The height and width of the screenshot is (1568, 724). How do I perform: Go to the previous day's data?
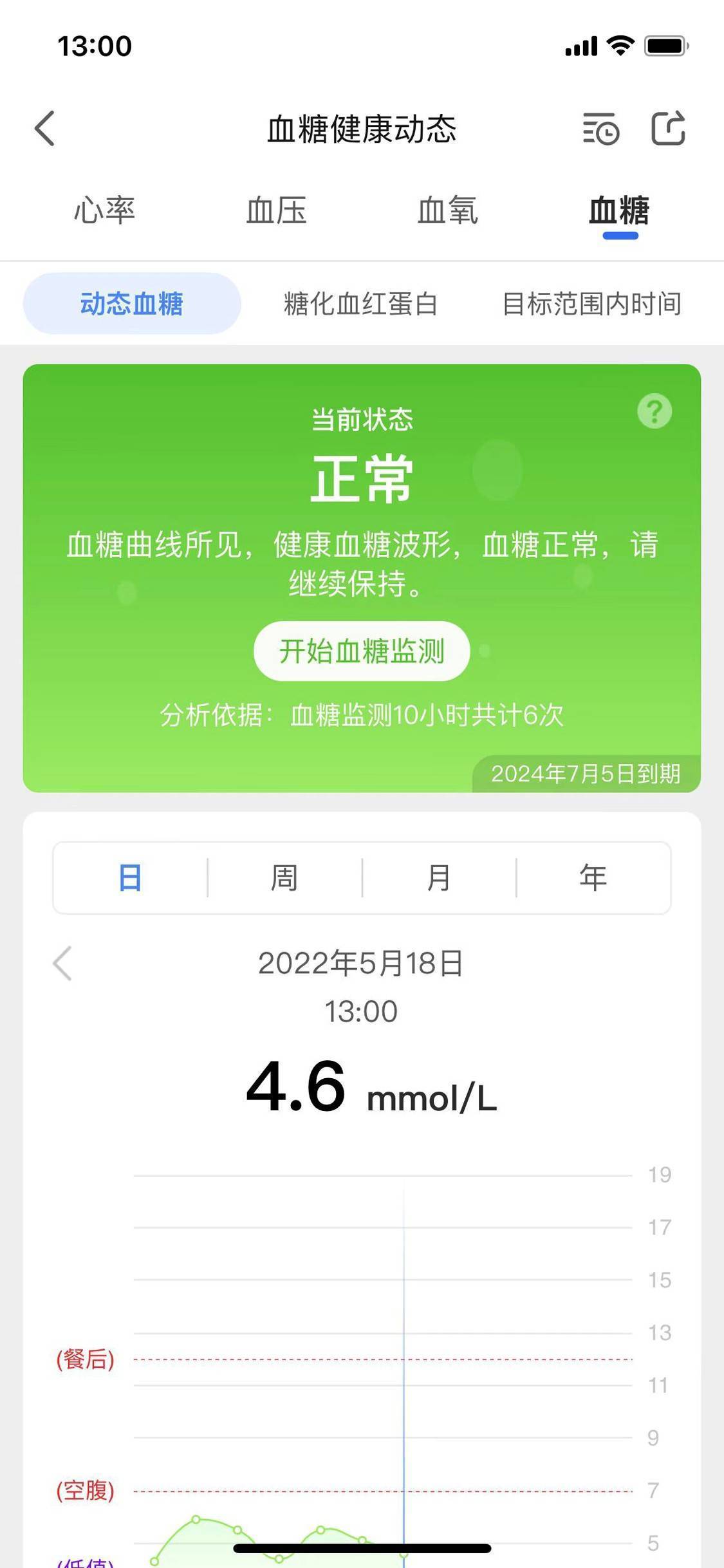pyautogui.click(x=62, y=964)
